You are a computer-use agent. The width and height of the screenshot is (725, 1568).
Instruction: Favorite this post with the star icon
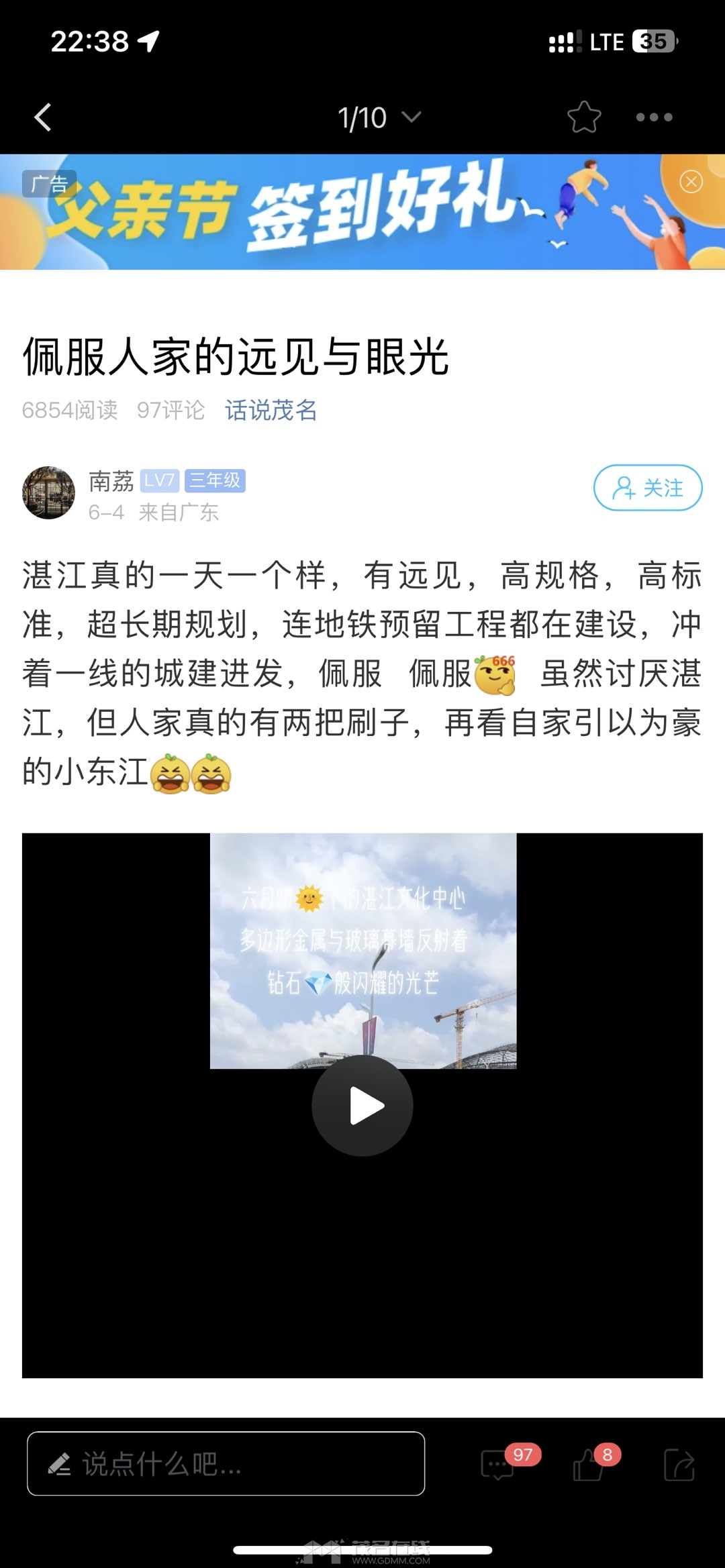583,117
